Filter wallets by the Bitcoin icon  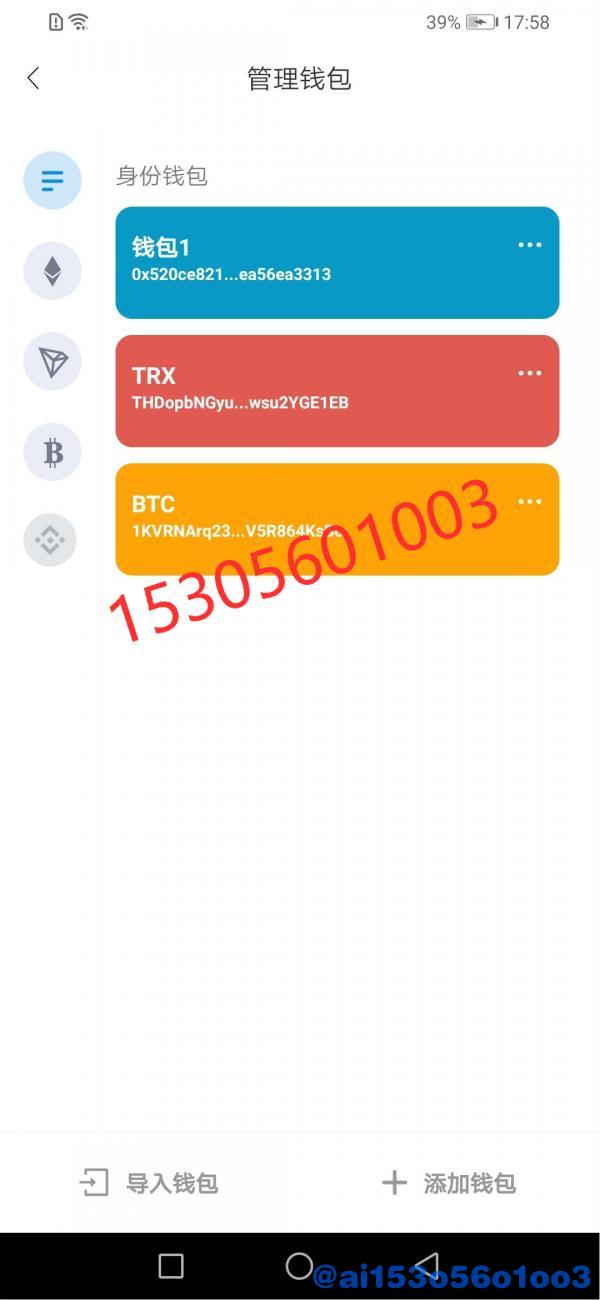coord(52,452)
